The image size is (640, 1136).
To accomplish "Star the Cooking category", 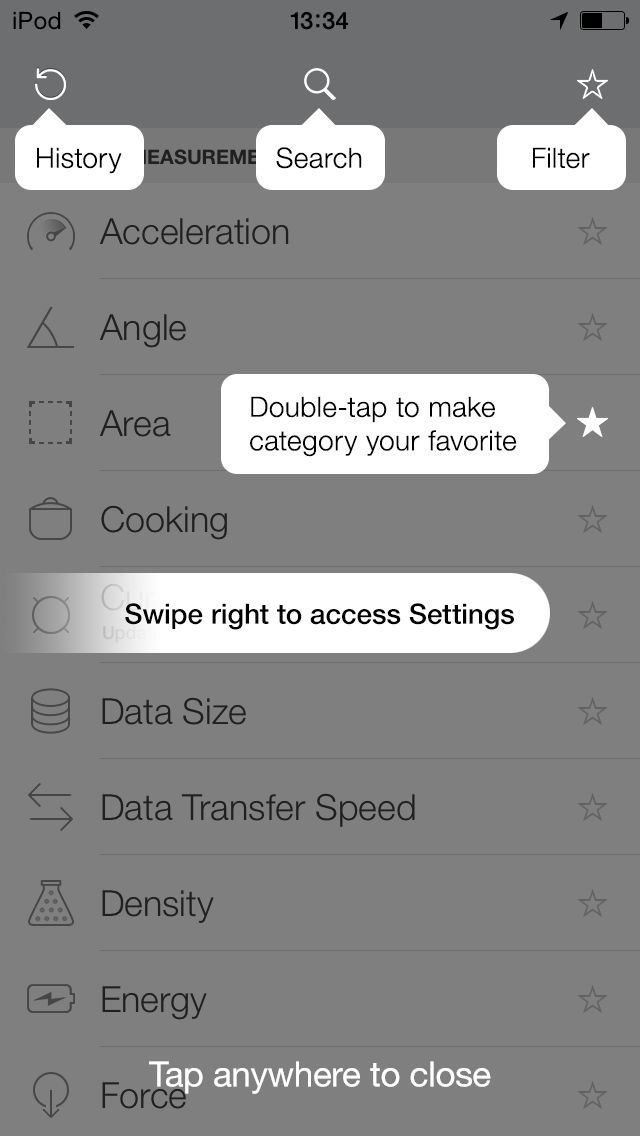I will 592,519.
